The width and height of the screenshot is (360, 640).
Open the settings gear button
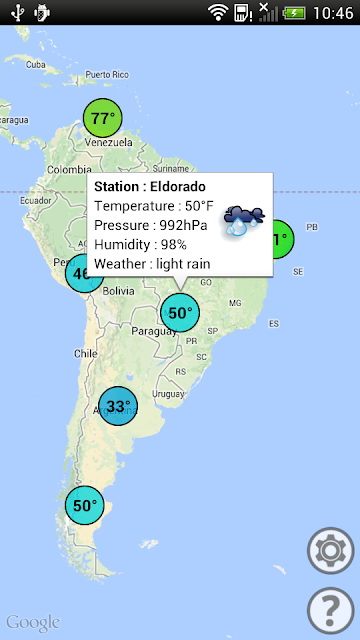[331, 551]
